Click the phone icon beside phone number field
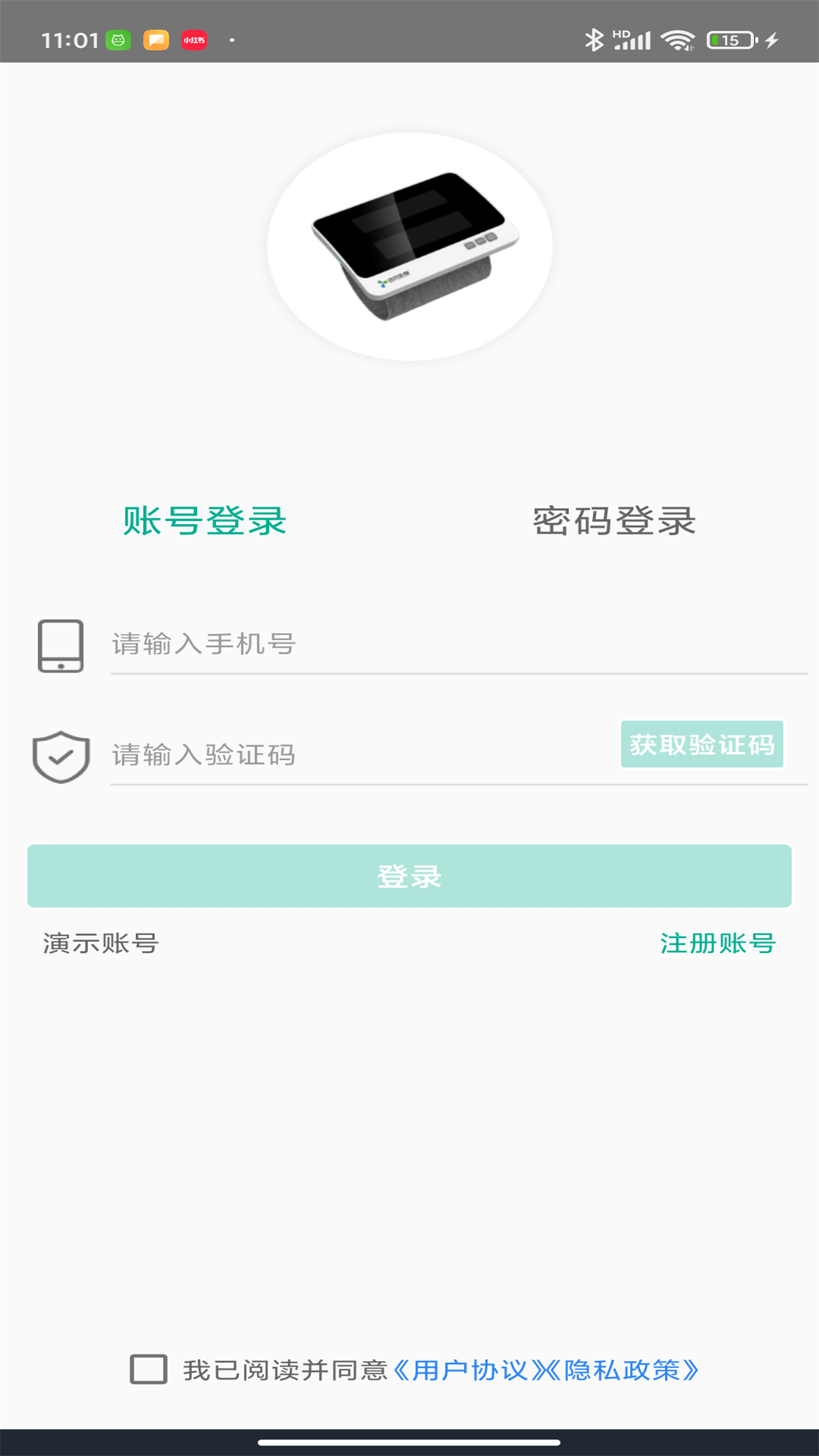This screenshot has width=819, height=1456. (x=61, y=646)
